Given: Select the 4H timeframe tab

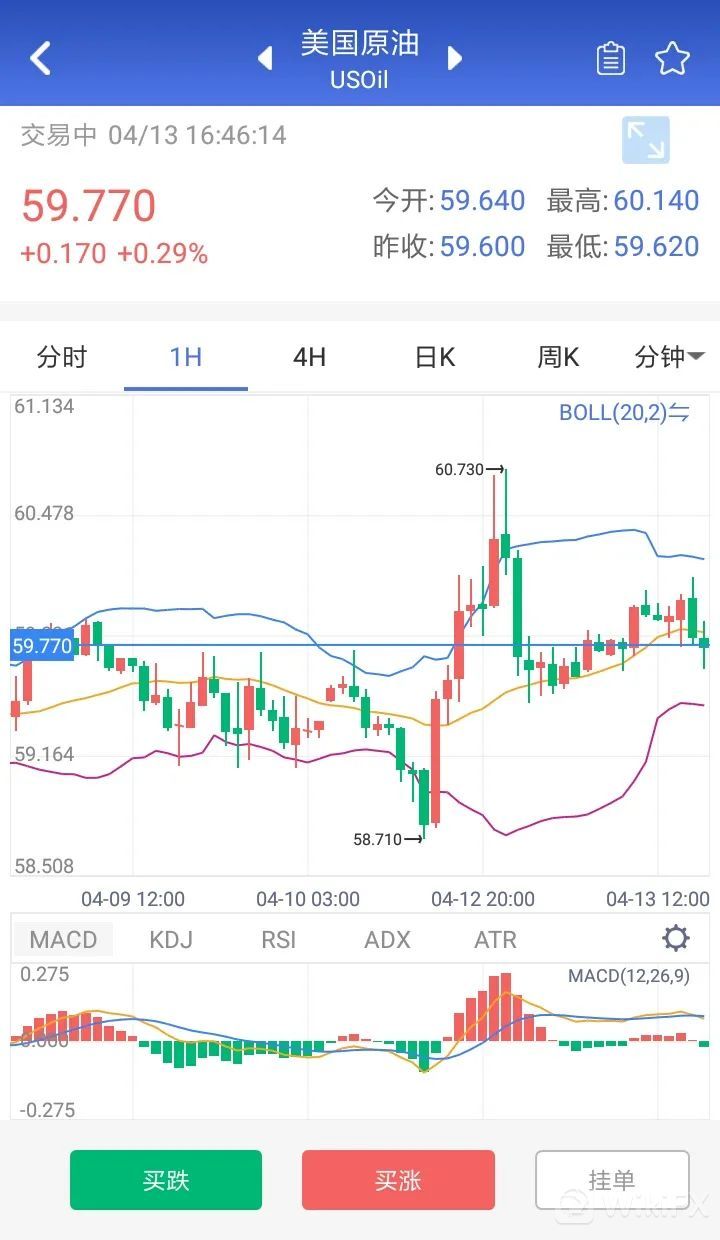Looking at the screenshot, I should pyautogui.click(x=309, y=357).
